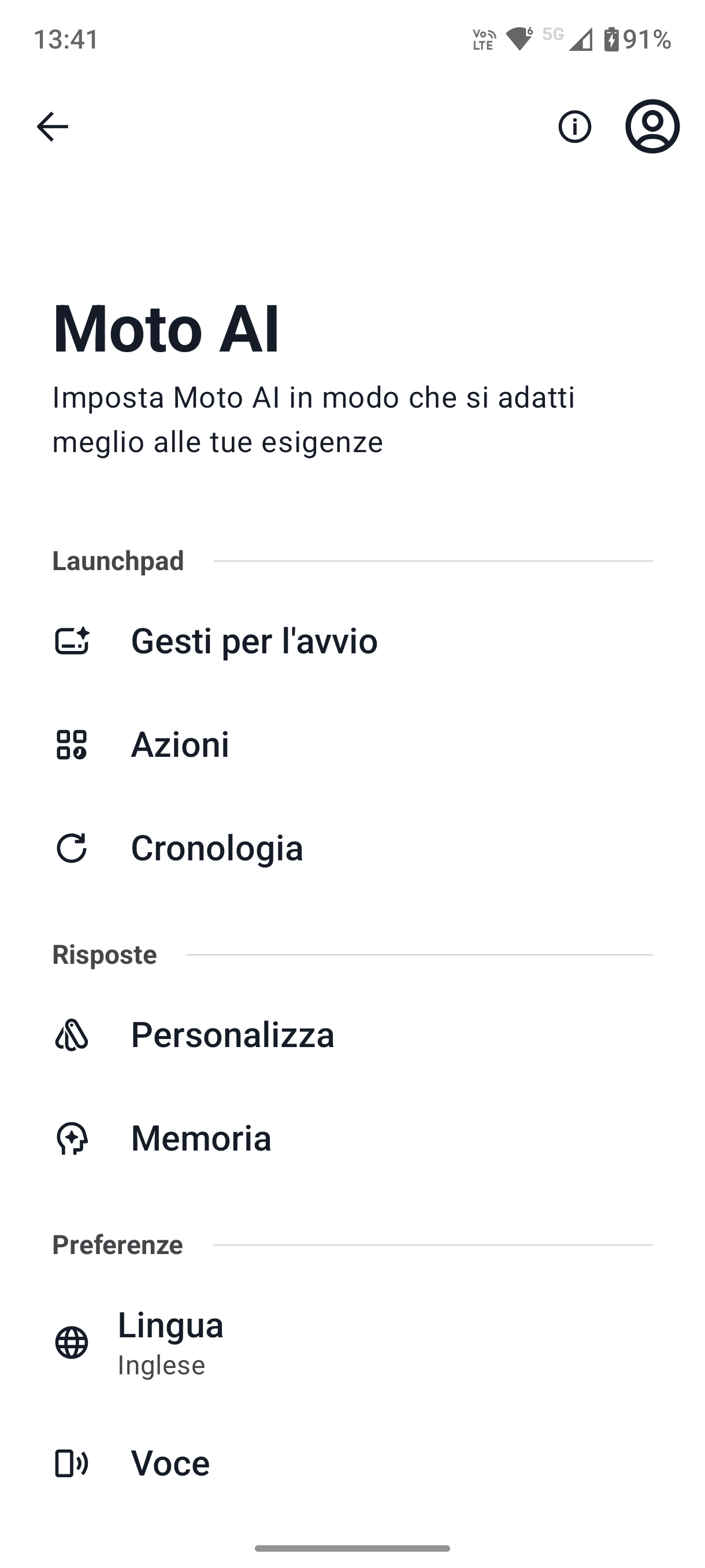The height and width of the screenshot is (1568, 705).
Task: Open the Memoria settings
Action: [x=352, y=1138]
